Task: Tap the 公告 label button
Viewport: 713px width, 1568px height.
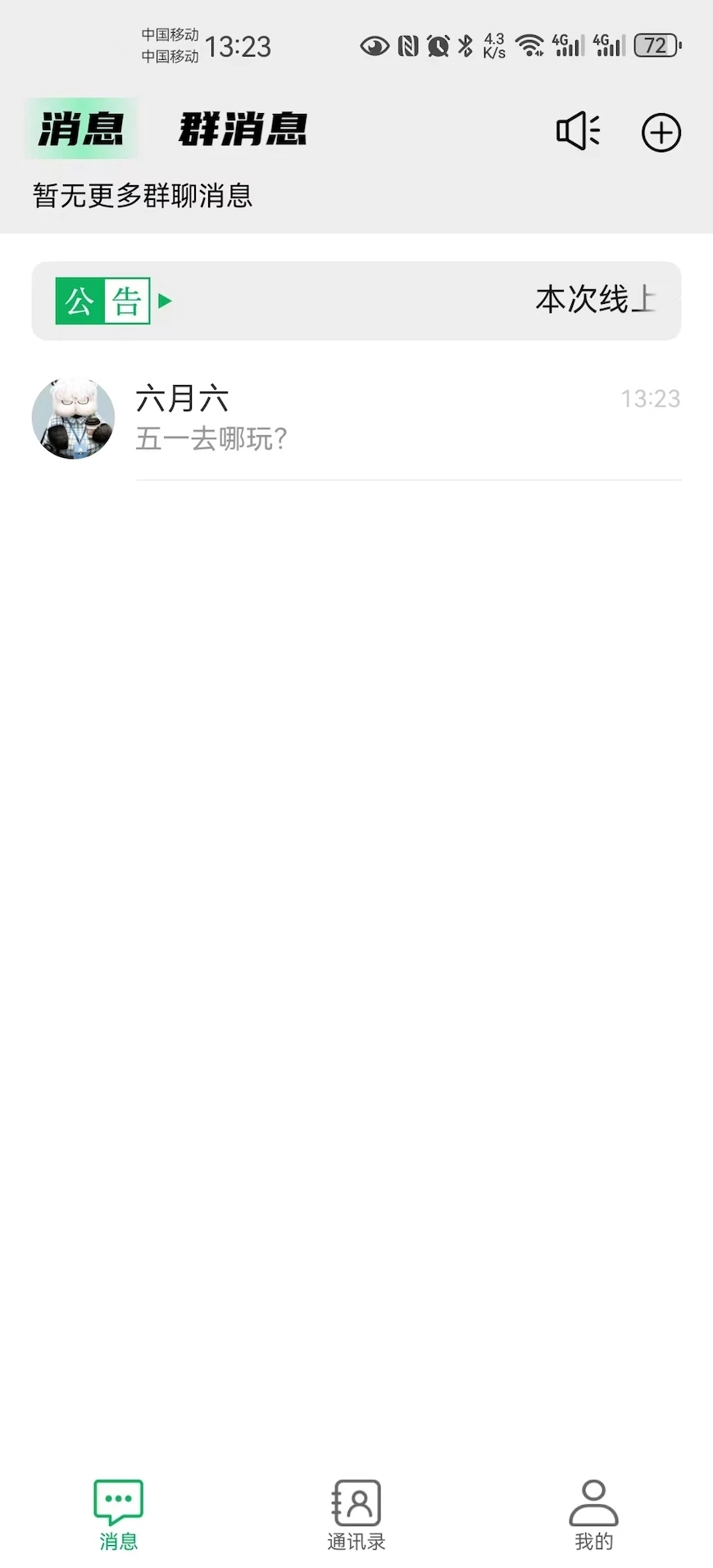Action: pos(102,301)
